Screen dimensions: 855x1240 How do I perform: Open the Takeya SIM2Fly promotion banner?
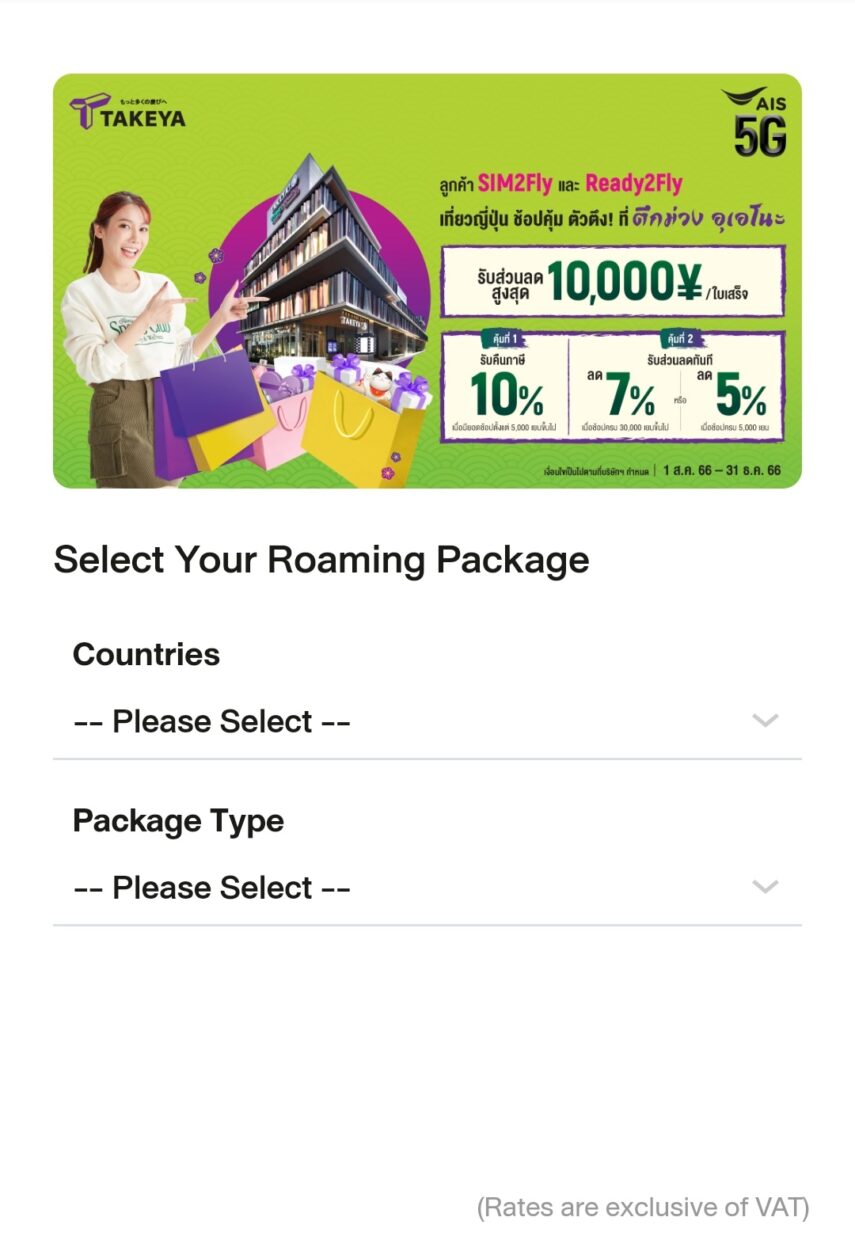tap(427, 281)
